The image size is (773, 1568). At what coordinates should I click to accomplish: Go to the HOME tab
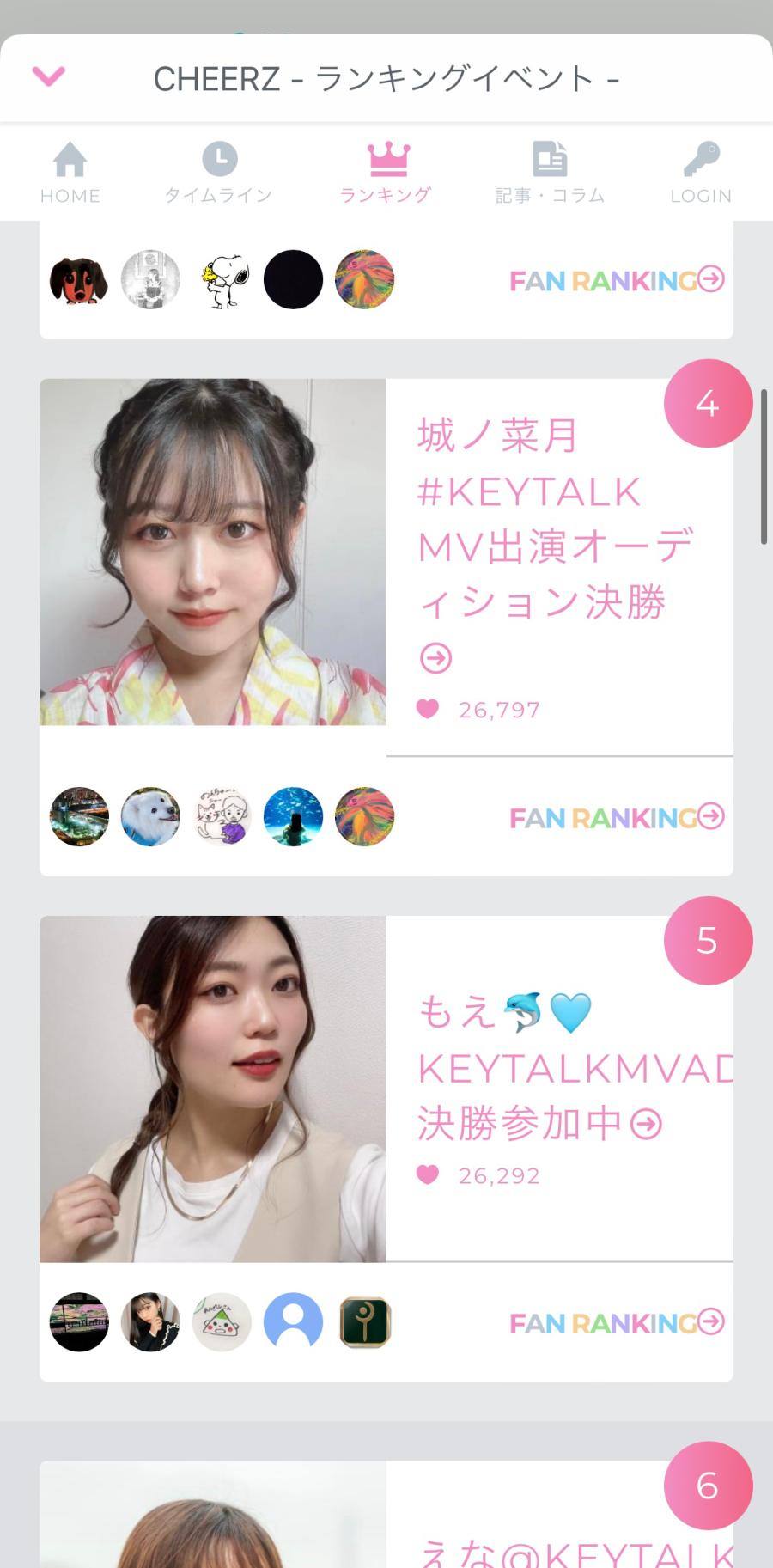(x=70, y=173)
